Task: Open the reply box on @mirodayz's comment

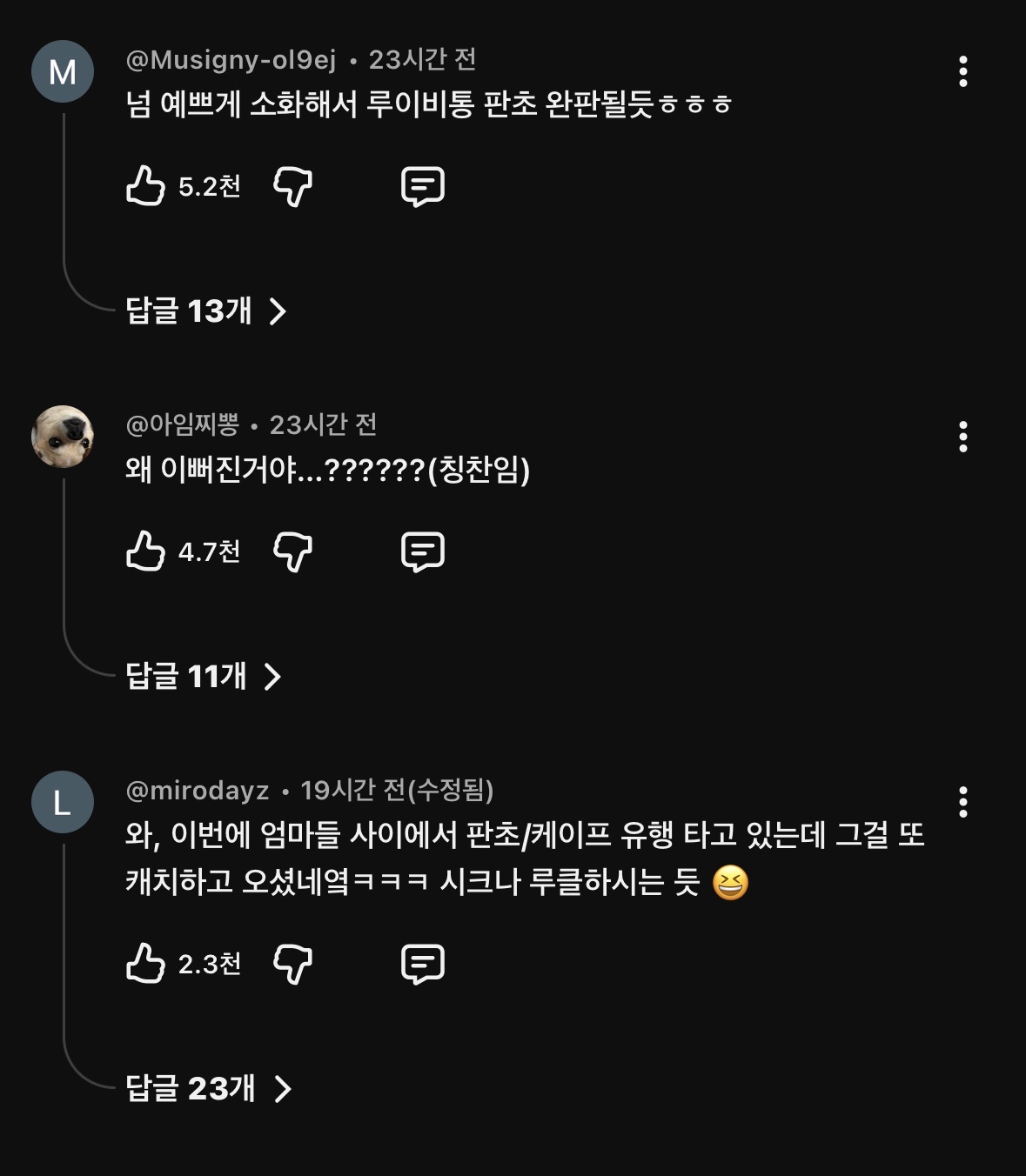Action: 424,962
